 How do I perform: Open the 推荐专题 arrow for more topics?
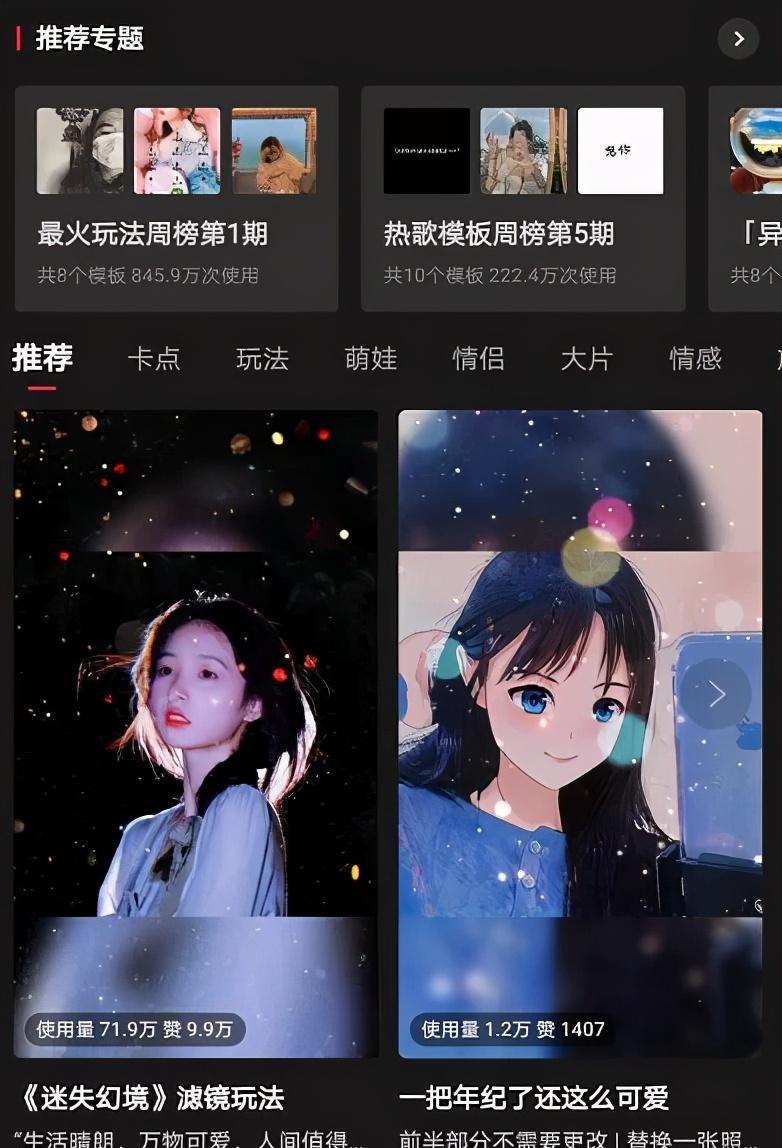[x=738, y=39]
